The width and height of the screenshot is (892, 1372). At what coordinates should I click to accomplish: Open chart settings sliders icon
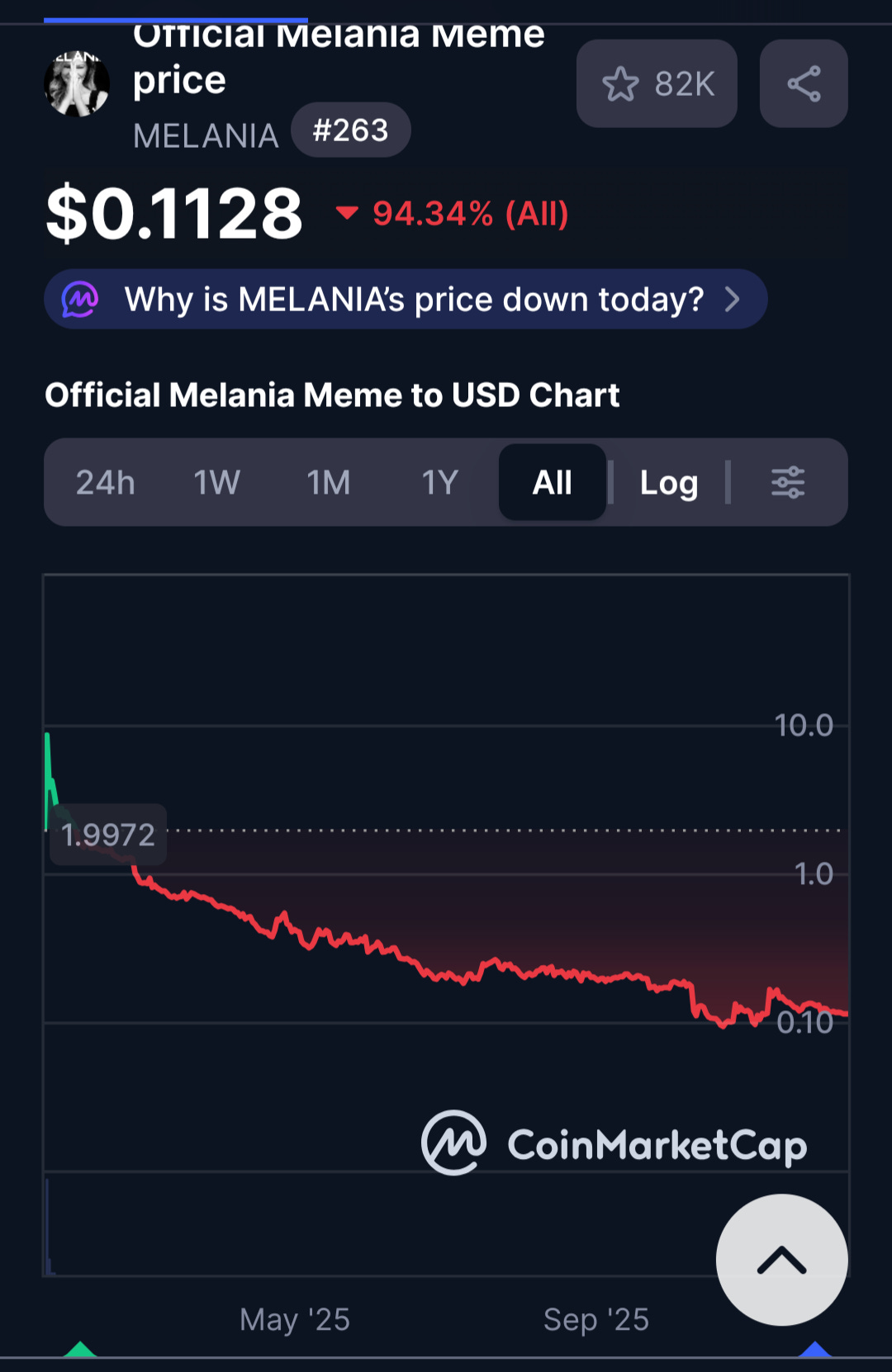click(788, 483)
